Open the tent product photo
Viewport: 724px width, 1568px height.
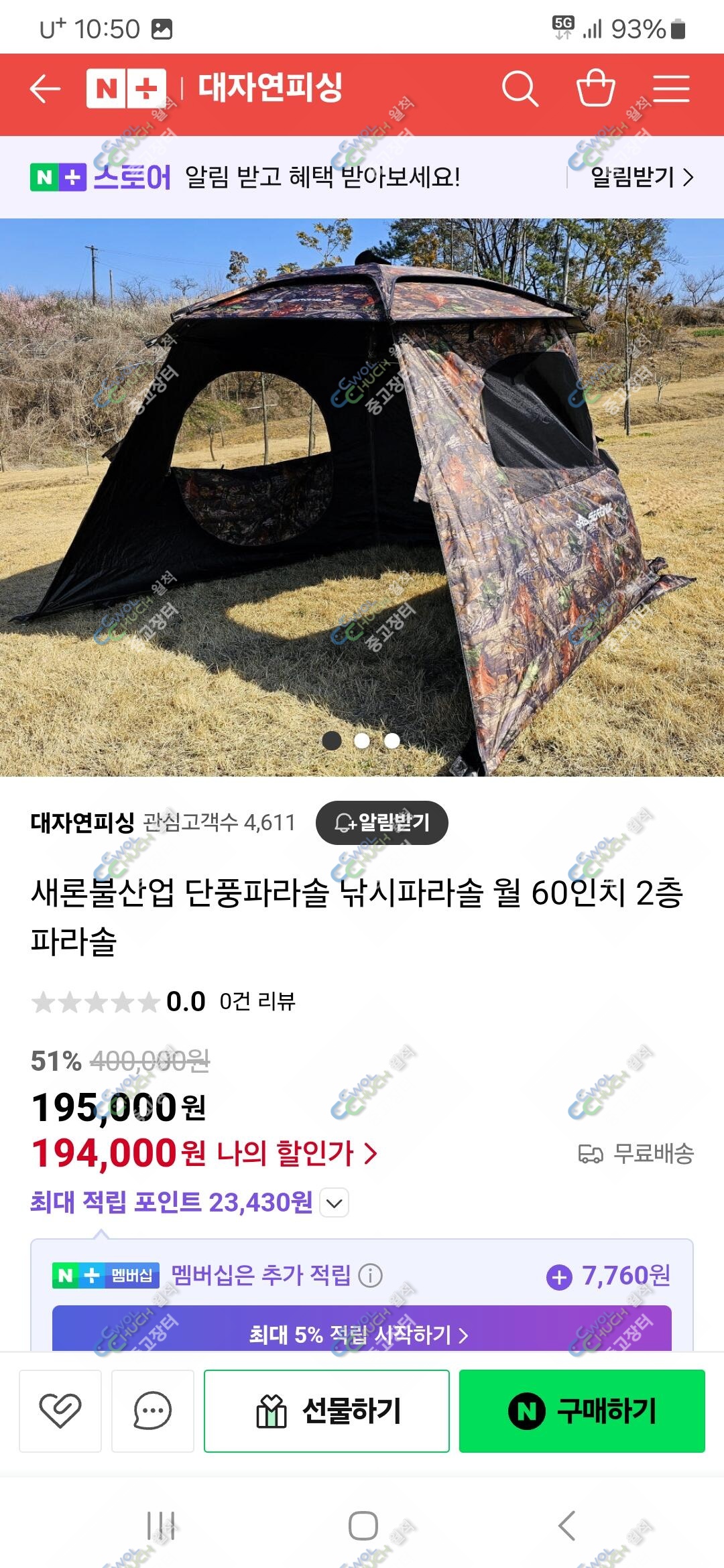pyautogui.click(x=362, y=497)
